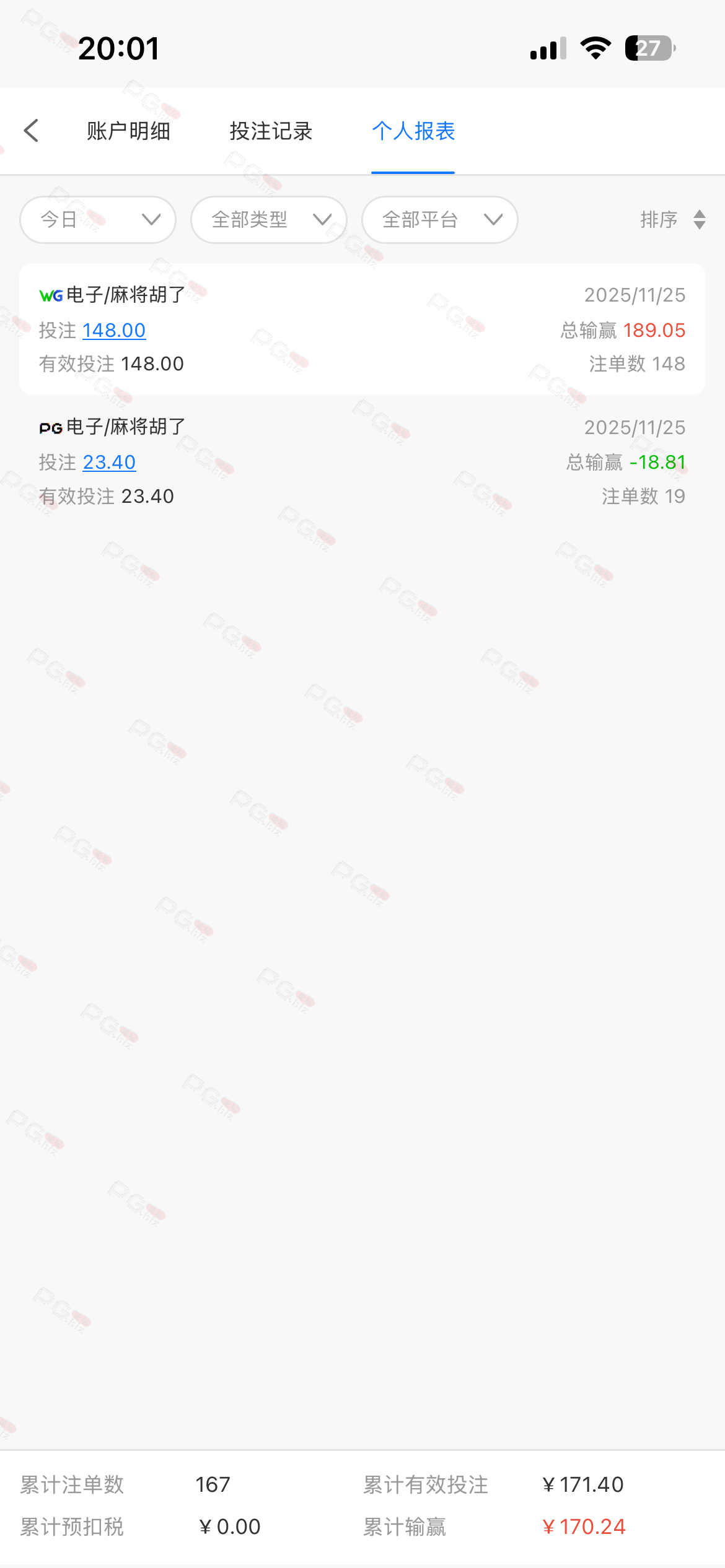The width and height of the screenshot is (725, 1568).
Task: Open the 投注记录 tab
Action: (271, 131)
